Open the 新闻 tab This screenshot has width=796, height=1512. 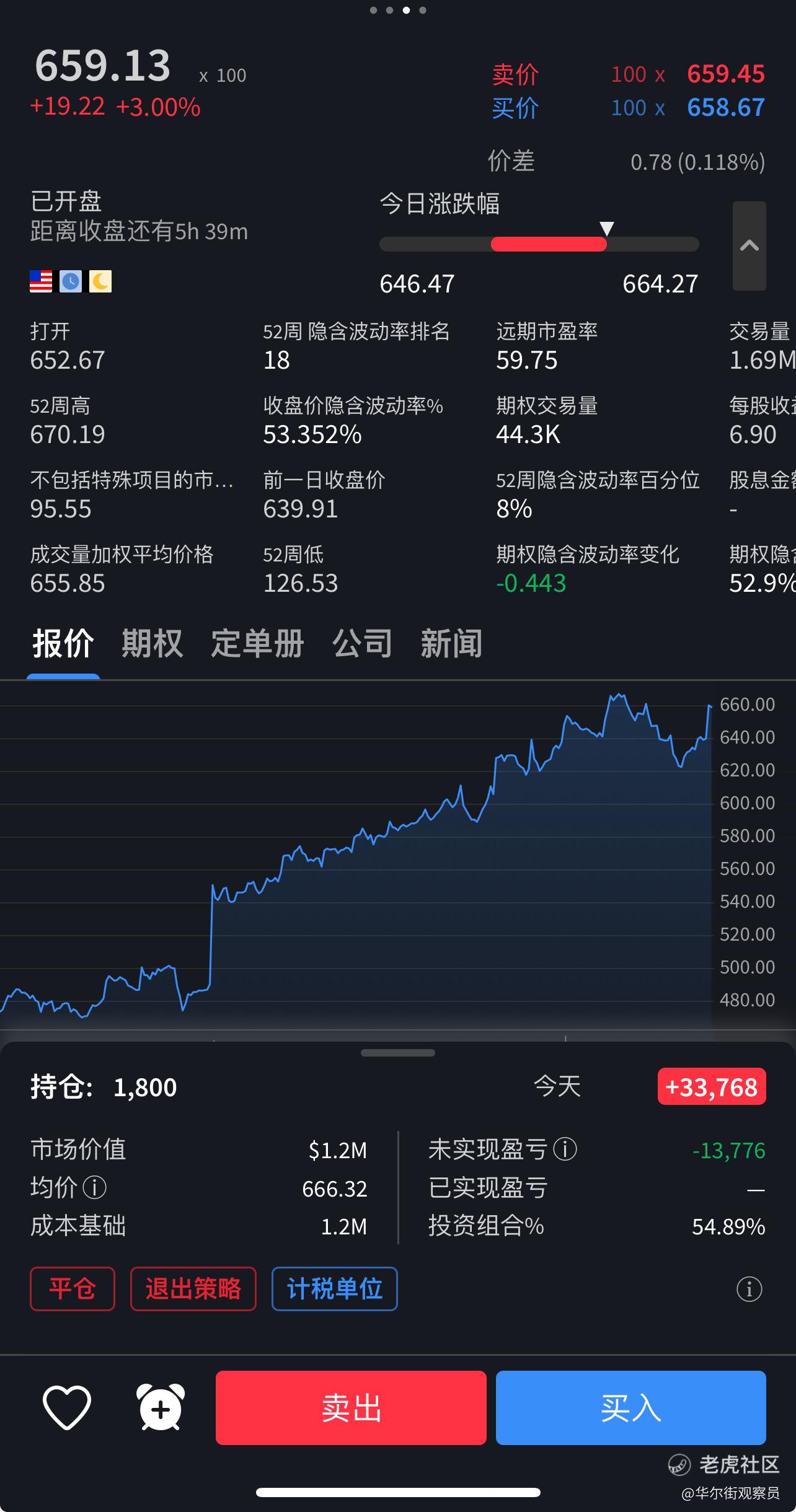pyautogui.click(x=451, y=643)
